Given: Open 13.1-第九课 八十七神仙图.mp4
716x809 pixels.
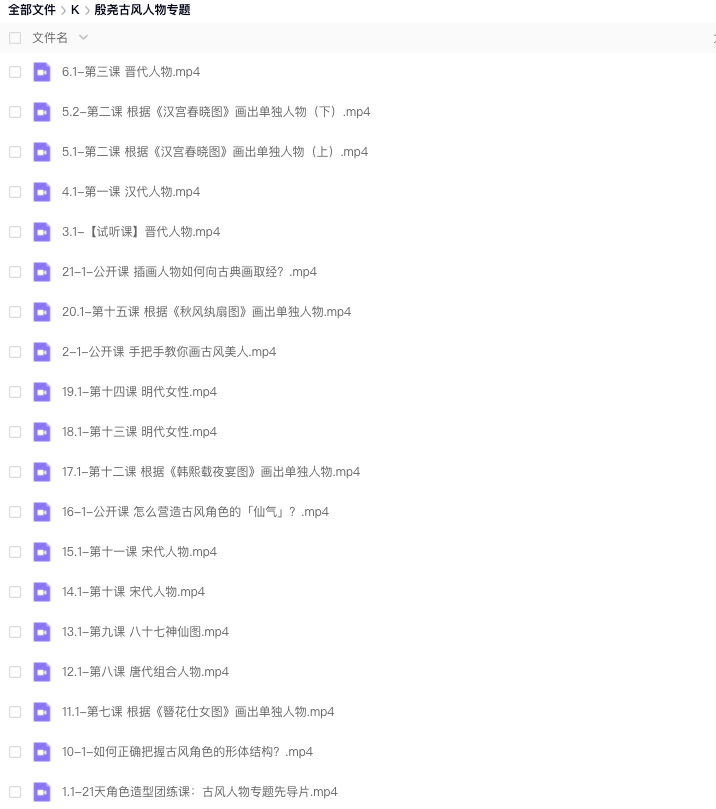Looking at the screenshot, I should point(145,632).
